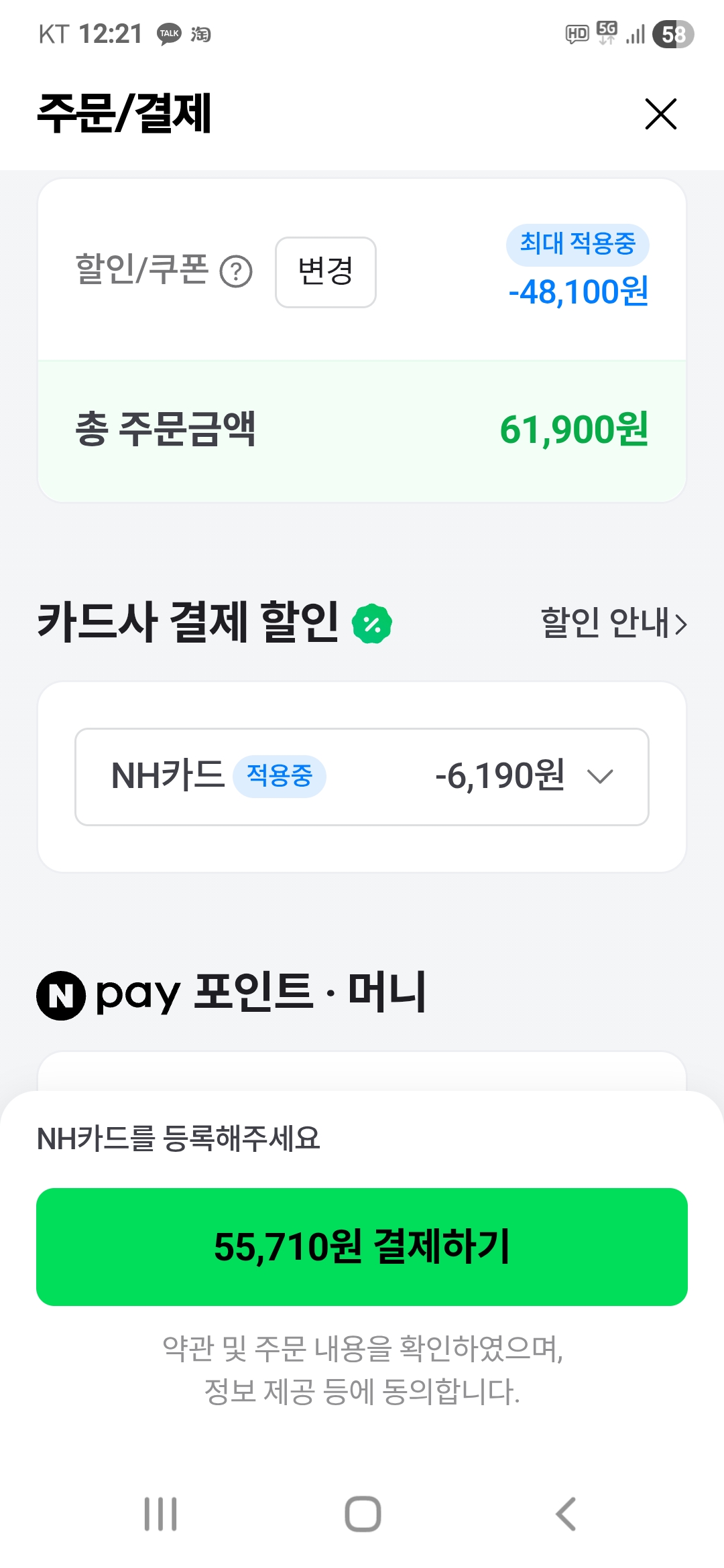Tap the 변경 button for discount coupons
The image size is (724, 1568).
pos(326,272)
